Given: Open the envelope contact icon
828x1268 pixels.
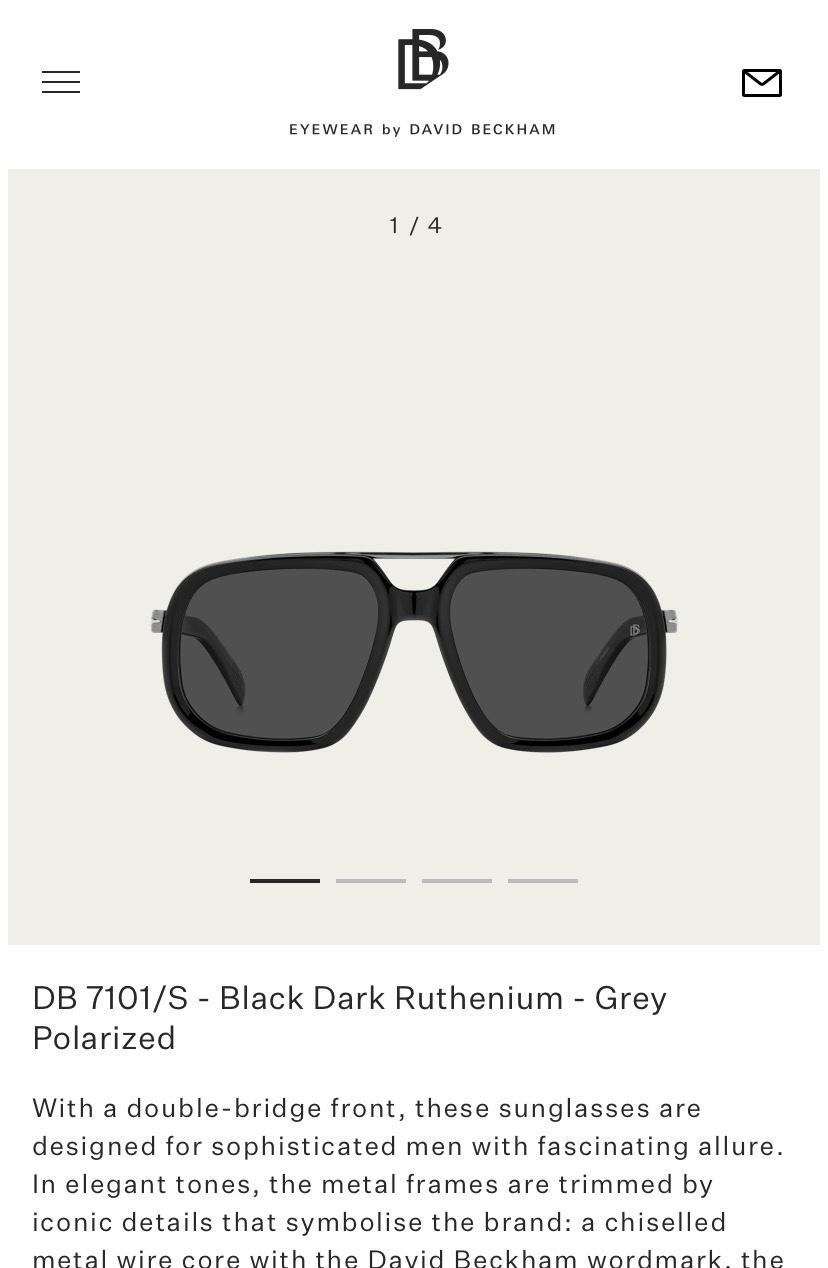Looking at the screenshot, I should coord(761,83).
